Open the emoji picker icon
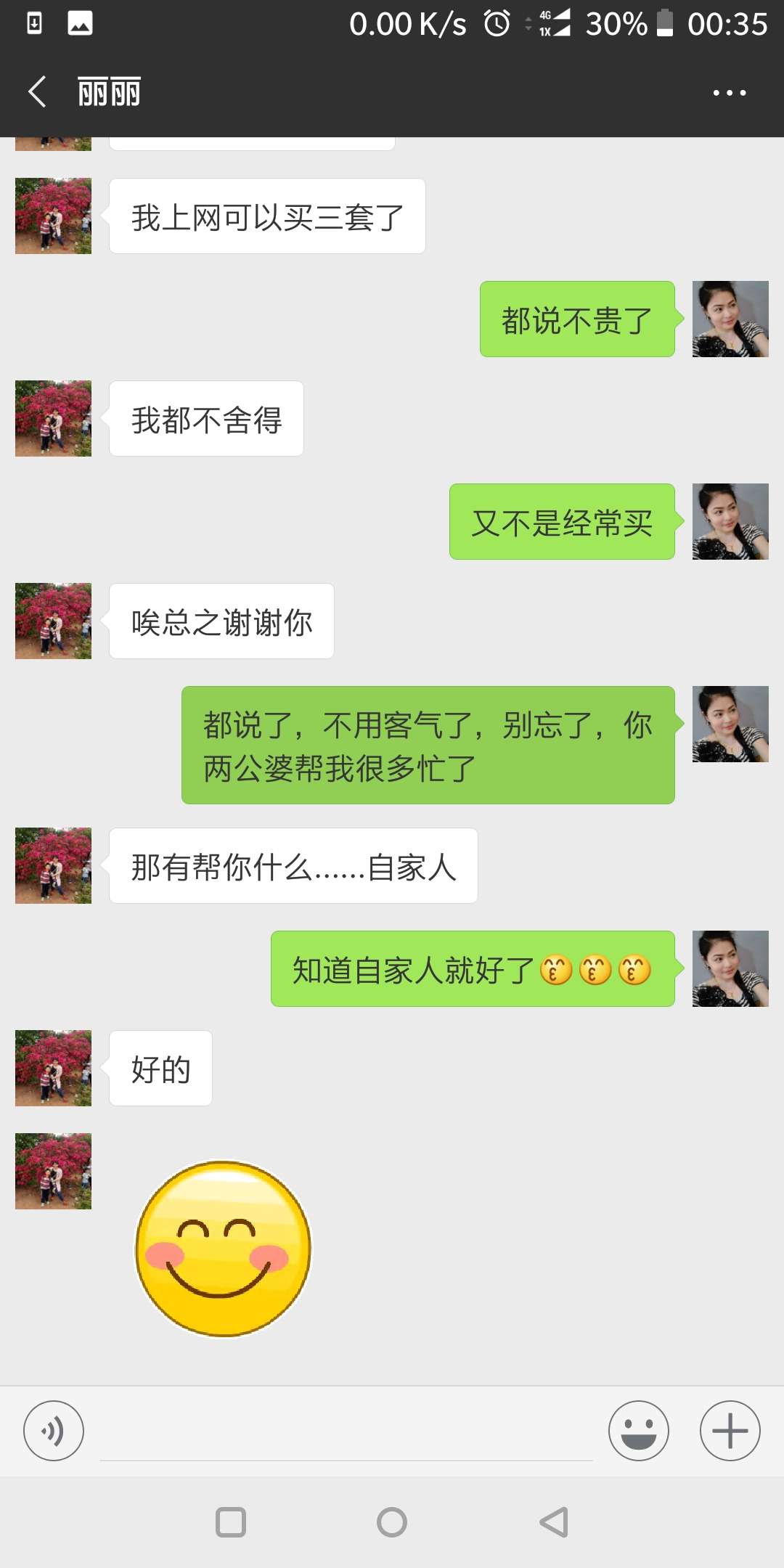This screenshot has height=1568, width=784. tap(638, 1431)
